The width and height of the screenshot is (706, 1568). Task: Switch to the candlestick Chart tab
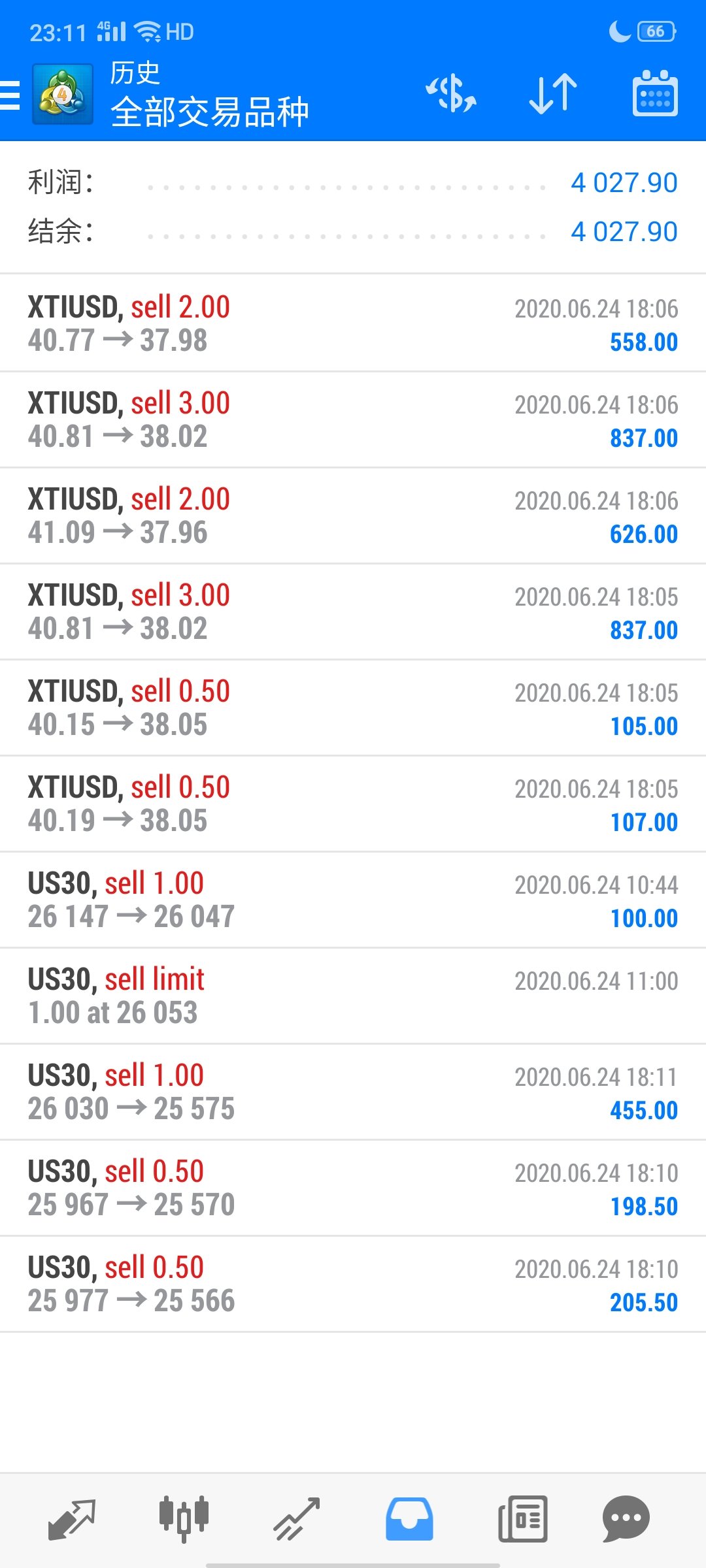[184, 1519]
